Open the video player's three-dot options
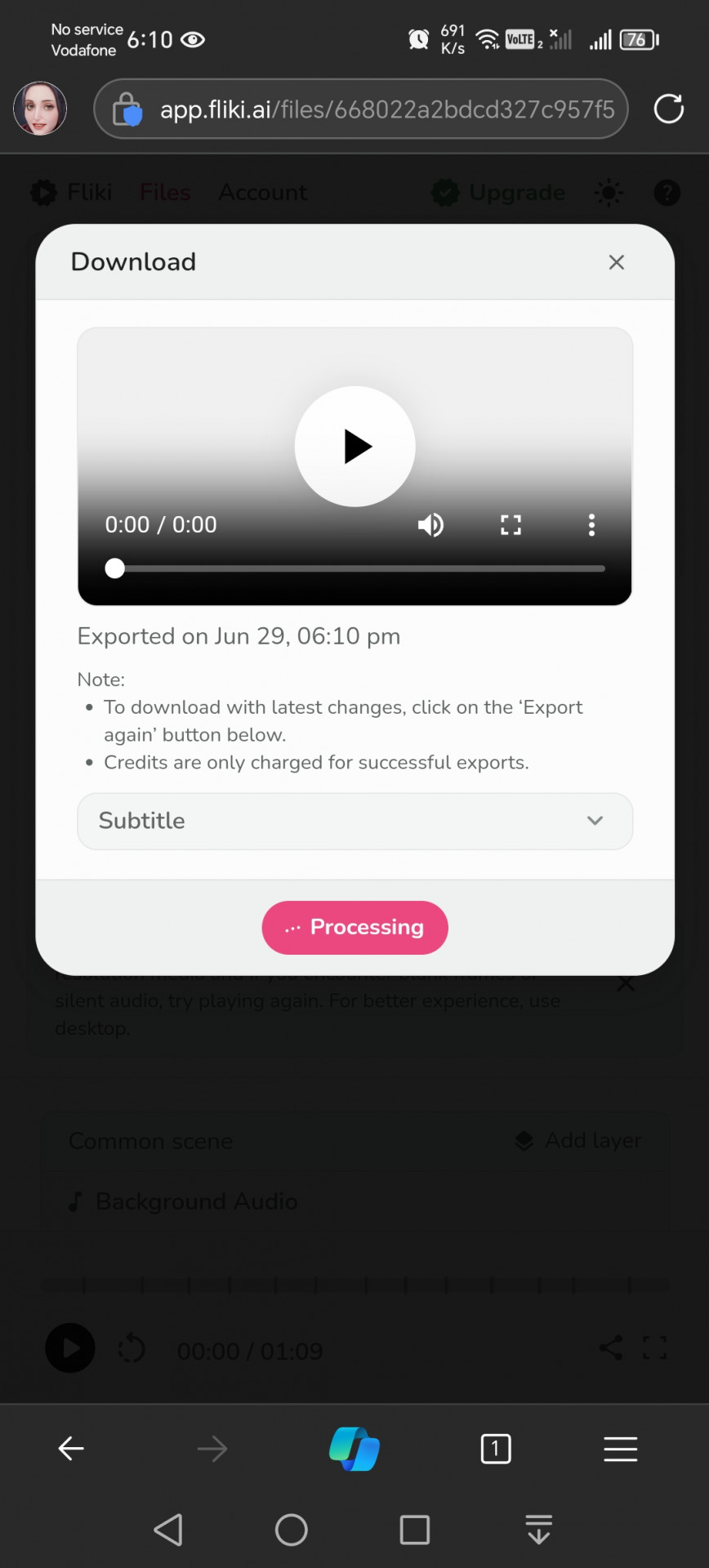The image size is (709, 1568). [591, 525]
